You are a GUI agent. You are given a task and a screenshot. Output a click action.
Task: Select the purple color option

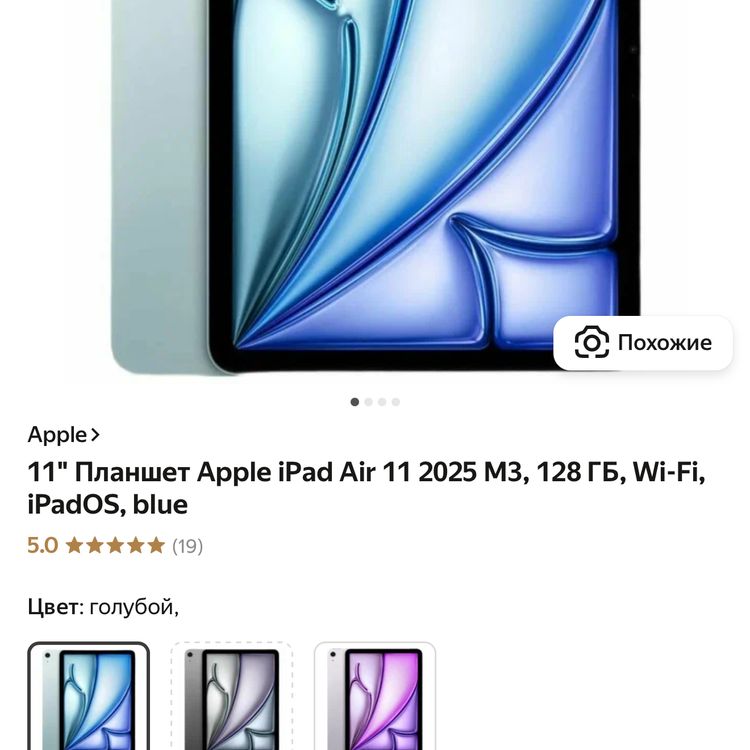(375, 698)
